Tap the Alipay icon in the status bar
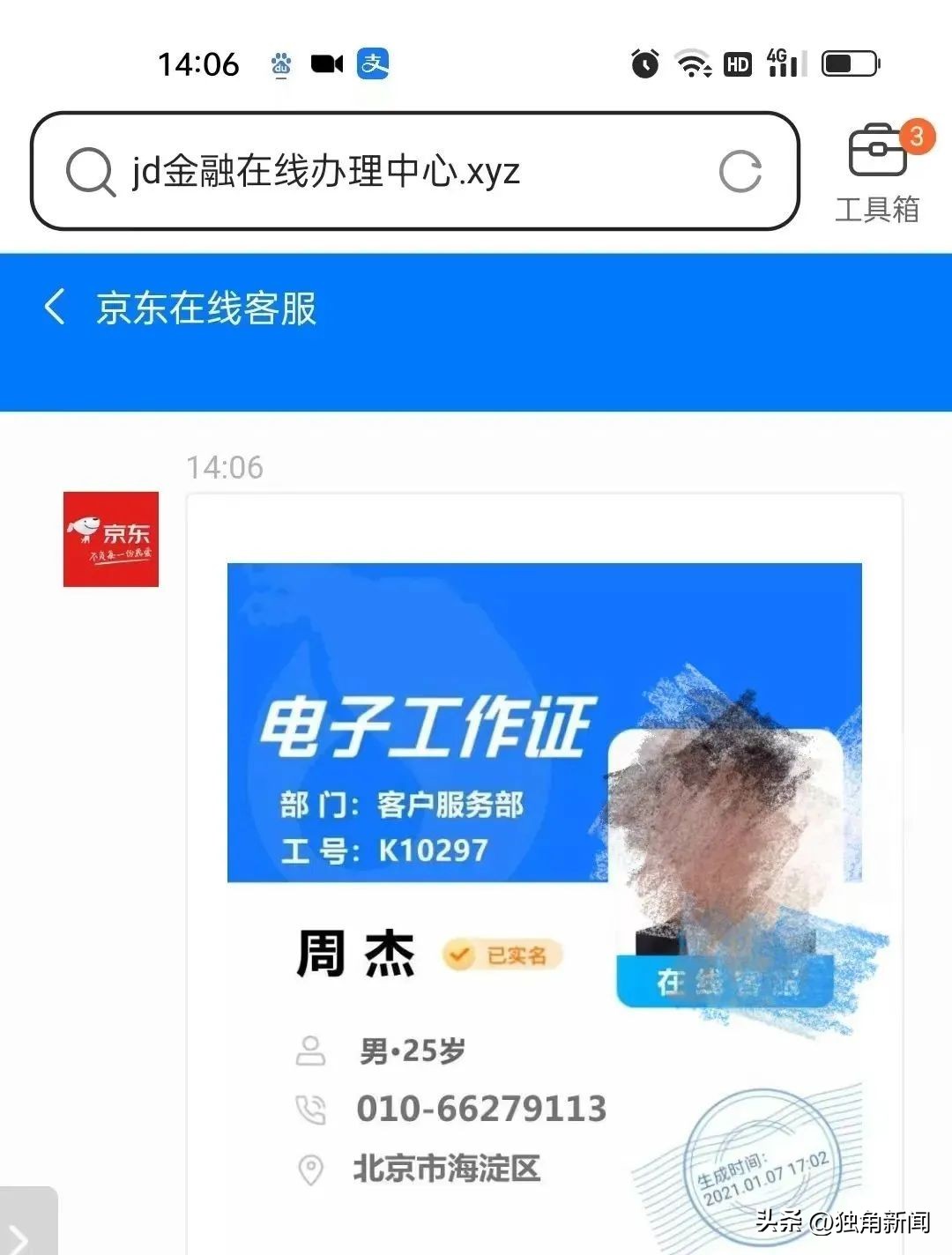 click(372, 63)
